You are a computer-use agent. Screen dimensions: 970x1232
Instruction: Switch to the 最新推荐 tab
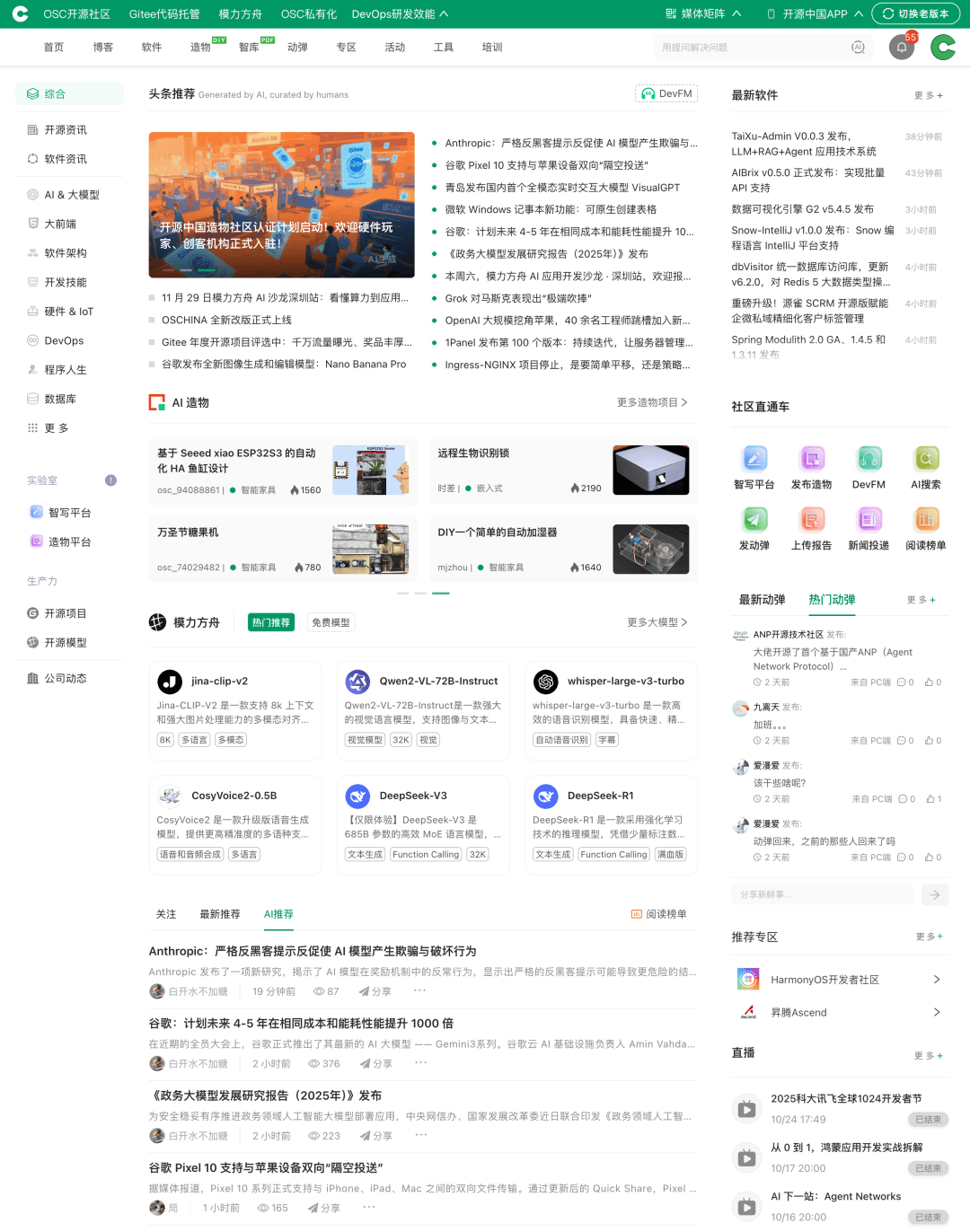(219, 914)
